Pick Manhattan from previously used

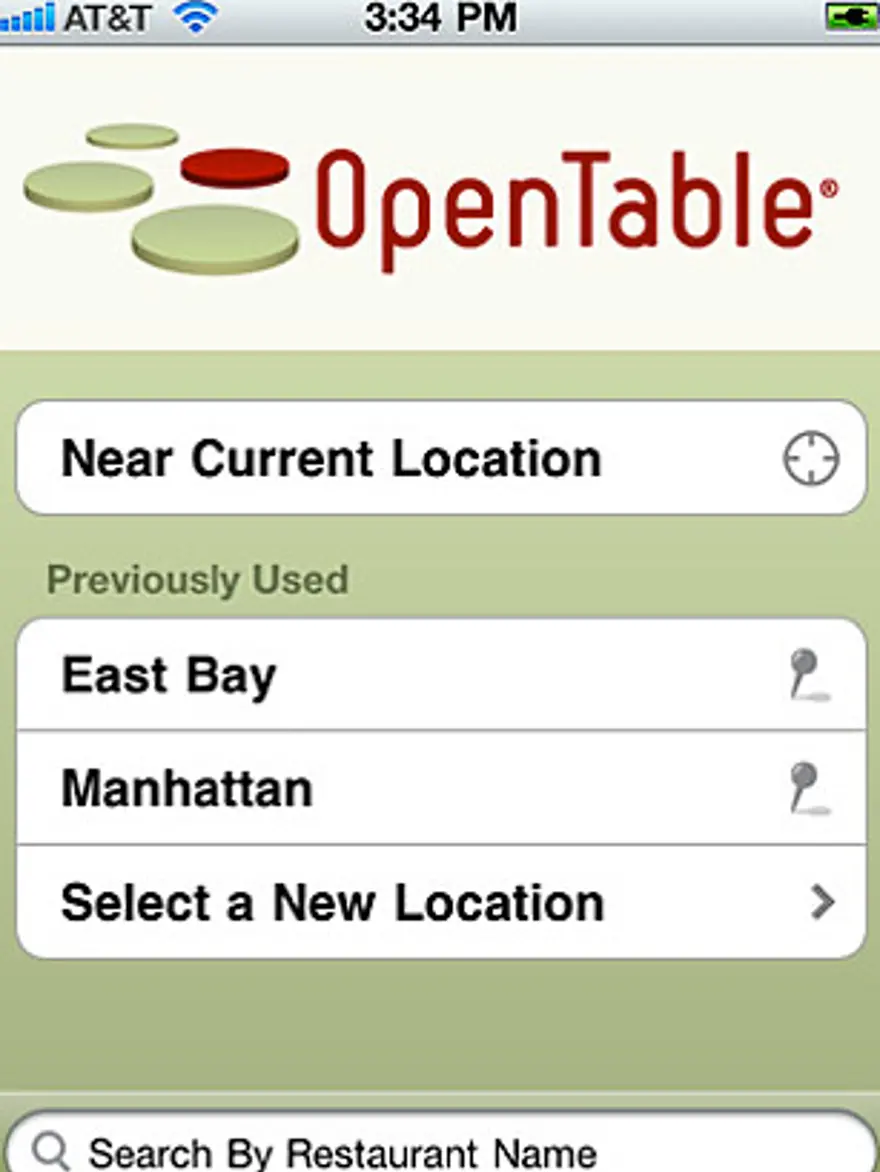coord(440,788)
